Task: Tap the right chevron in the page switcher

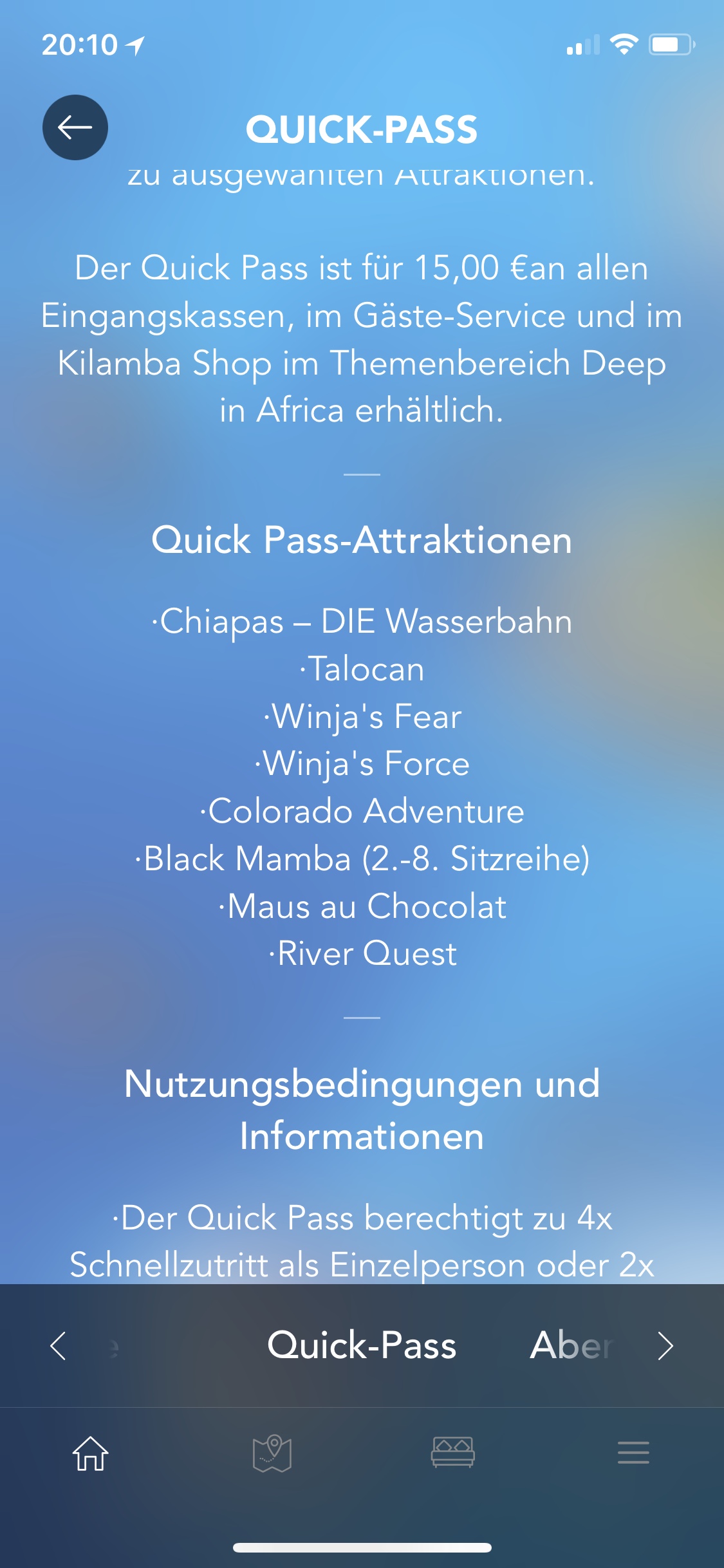Action: pos(666,1345)
